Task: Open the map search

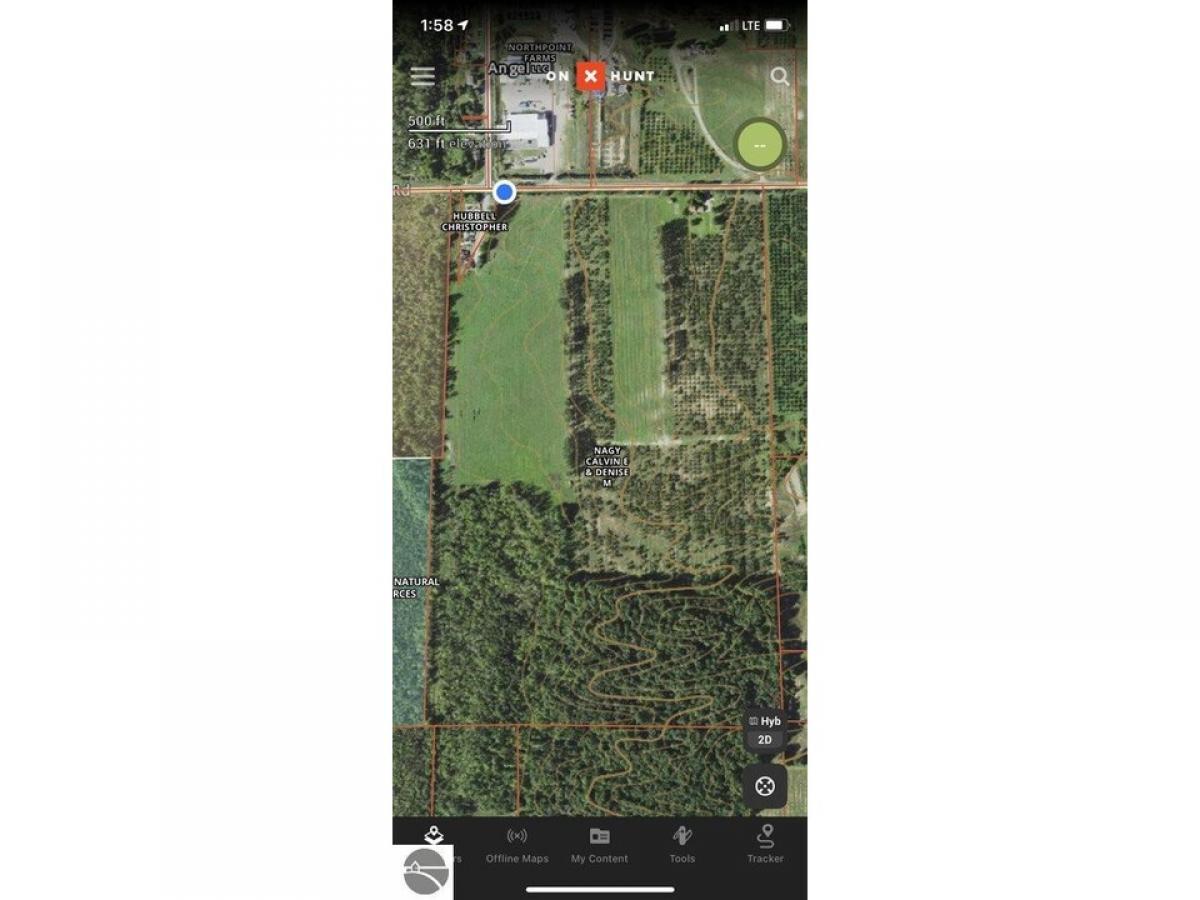Action: pos(779,77)
